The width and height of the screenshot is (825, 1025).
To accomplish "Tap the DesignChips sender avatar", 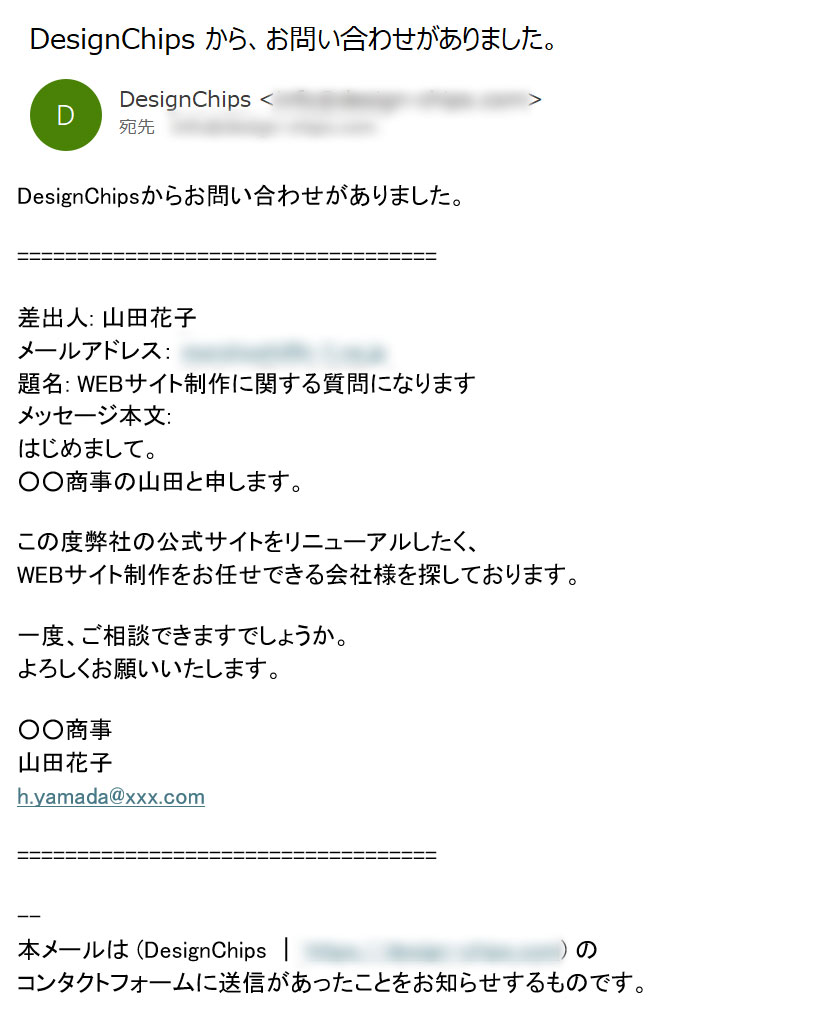I will pos(66,115).
